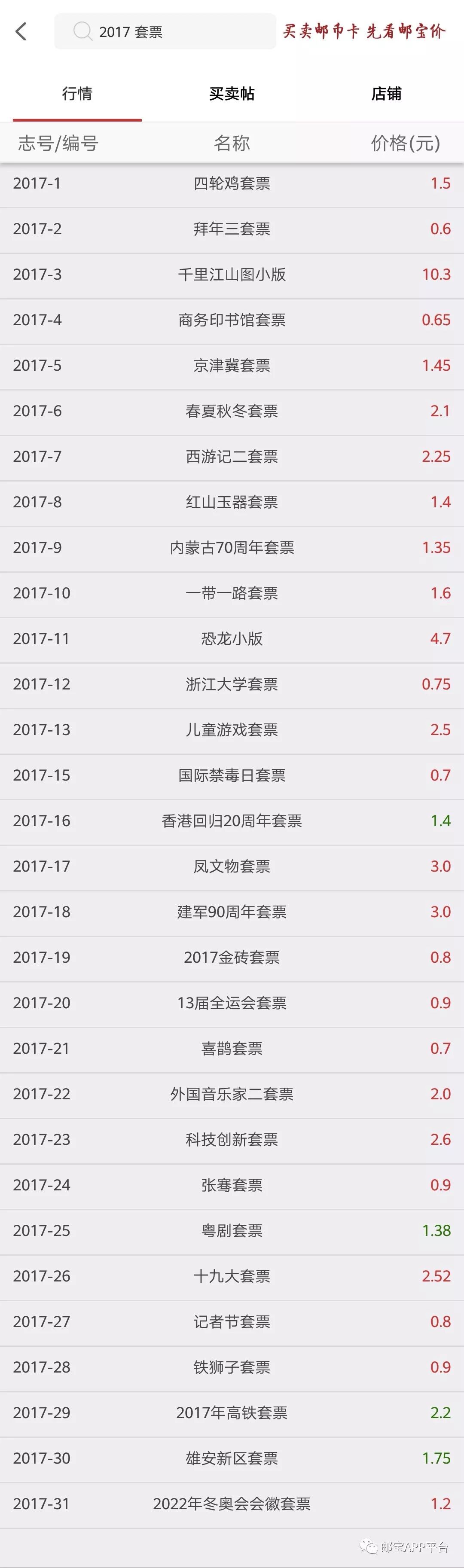Switch to the 买卖帖 tab
Screen dimensions: 464x1568
[x=232, y=94]
